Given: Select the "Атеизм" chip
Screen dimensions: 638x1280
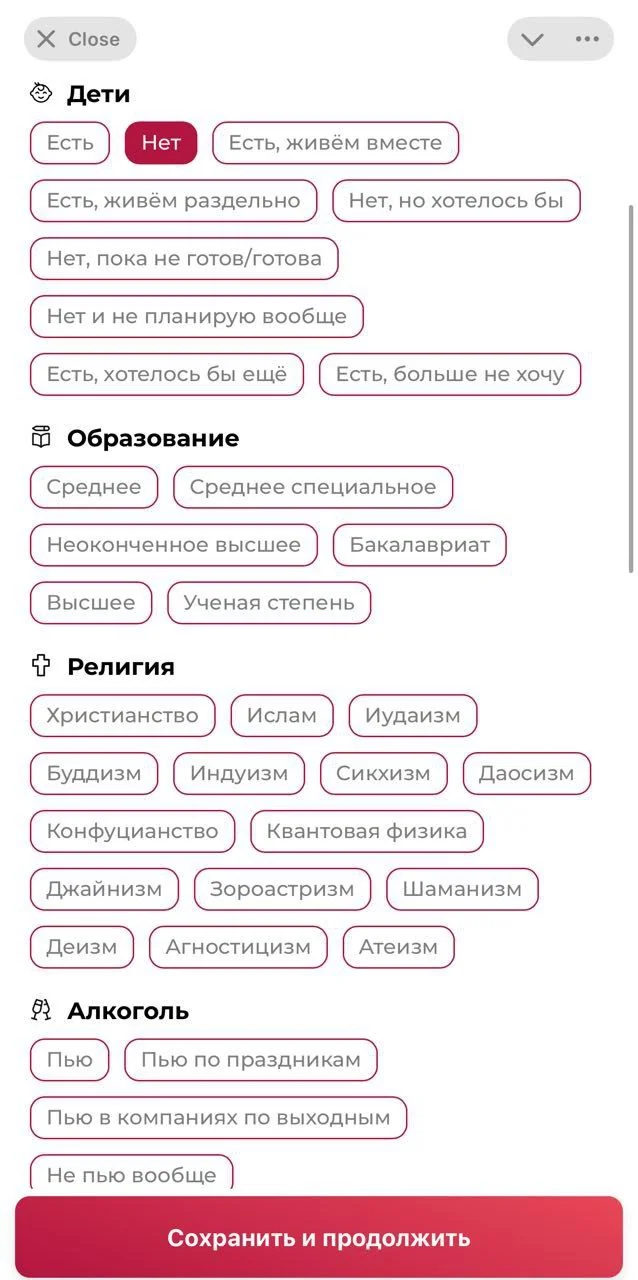Looking at the screenshot, I should [398, 948].
